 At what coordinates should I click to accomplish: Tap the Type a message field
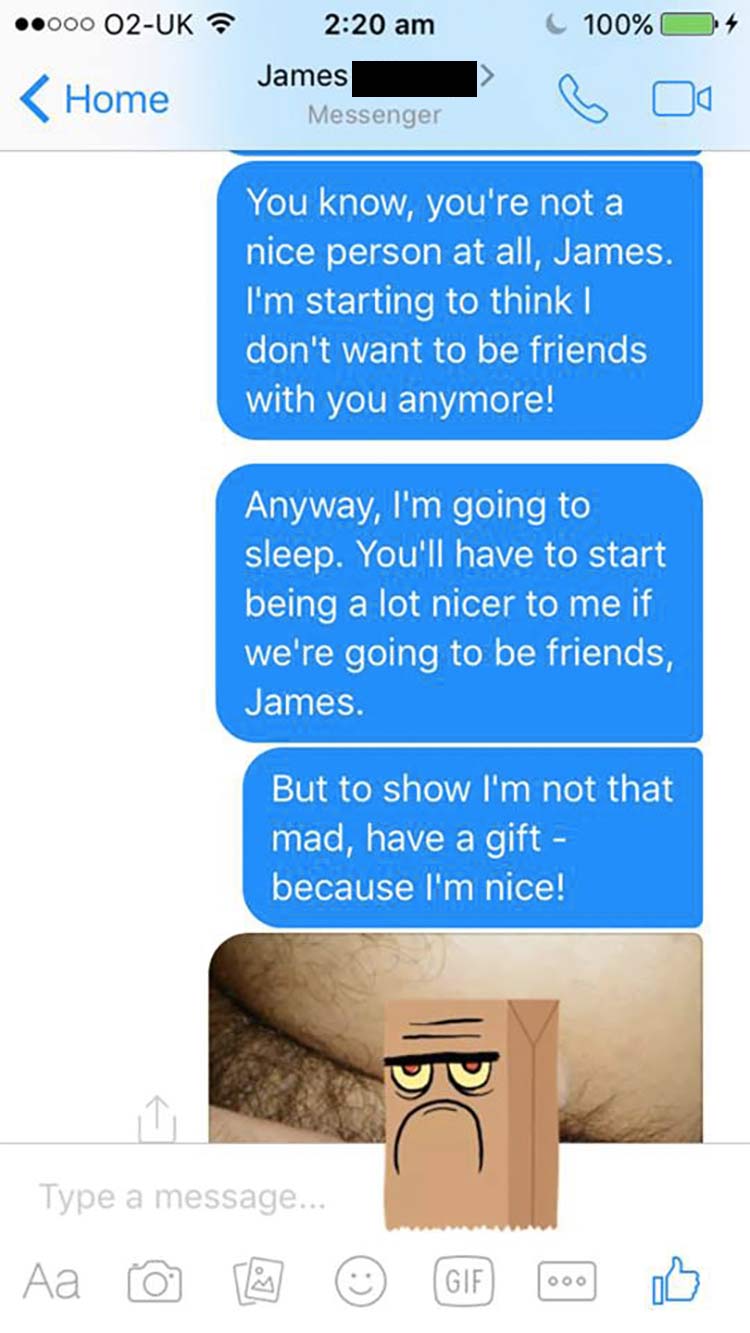[x=200, y=1196]
